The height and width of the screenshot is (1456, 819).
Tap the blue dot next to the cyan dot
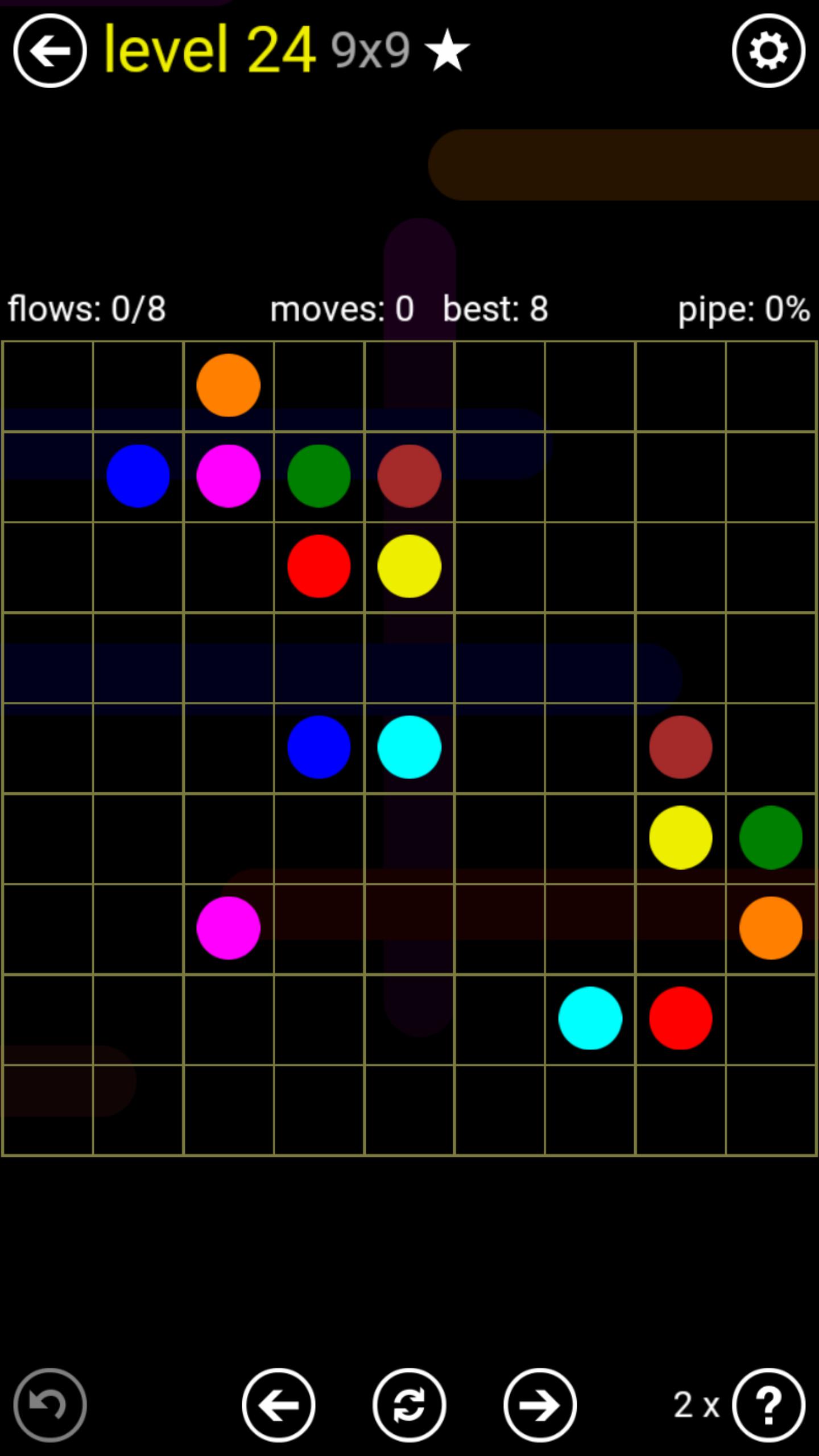(318, 747)
